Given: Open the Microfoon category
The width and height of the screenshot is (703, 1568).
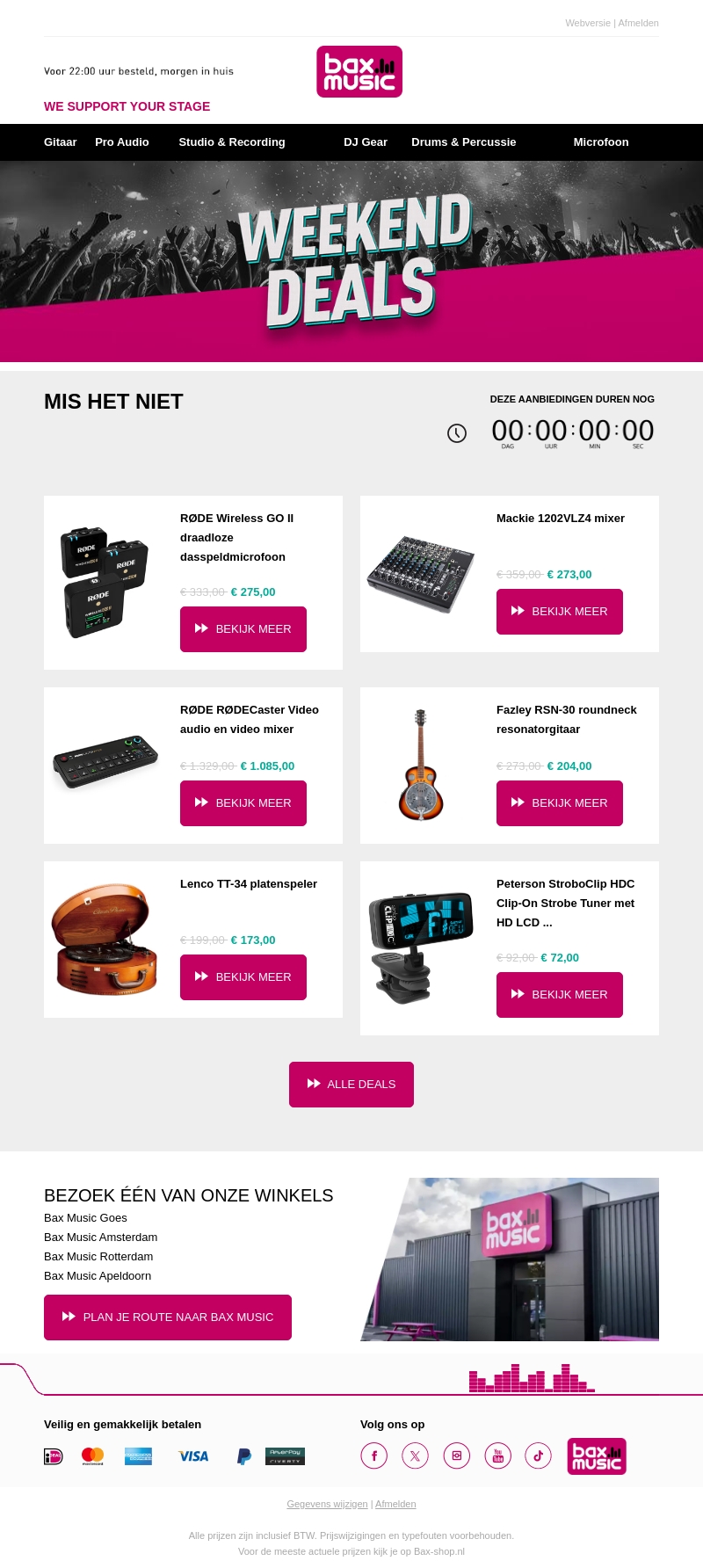Looking at the screenshot, I should 601,142.
